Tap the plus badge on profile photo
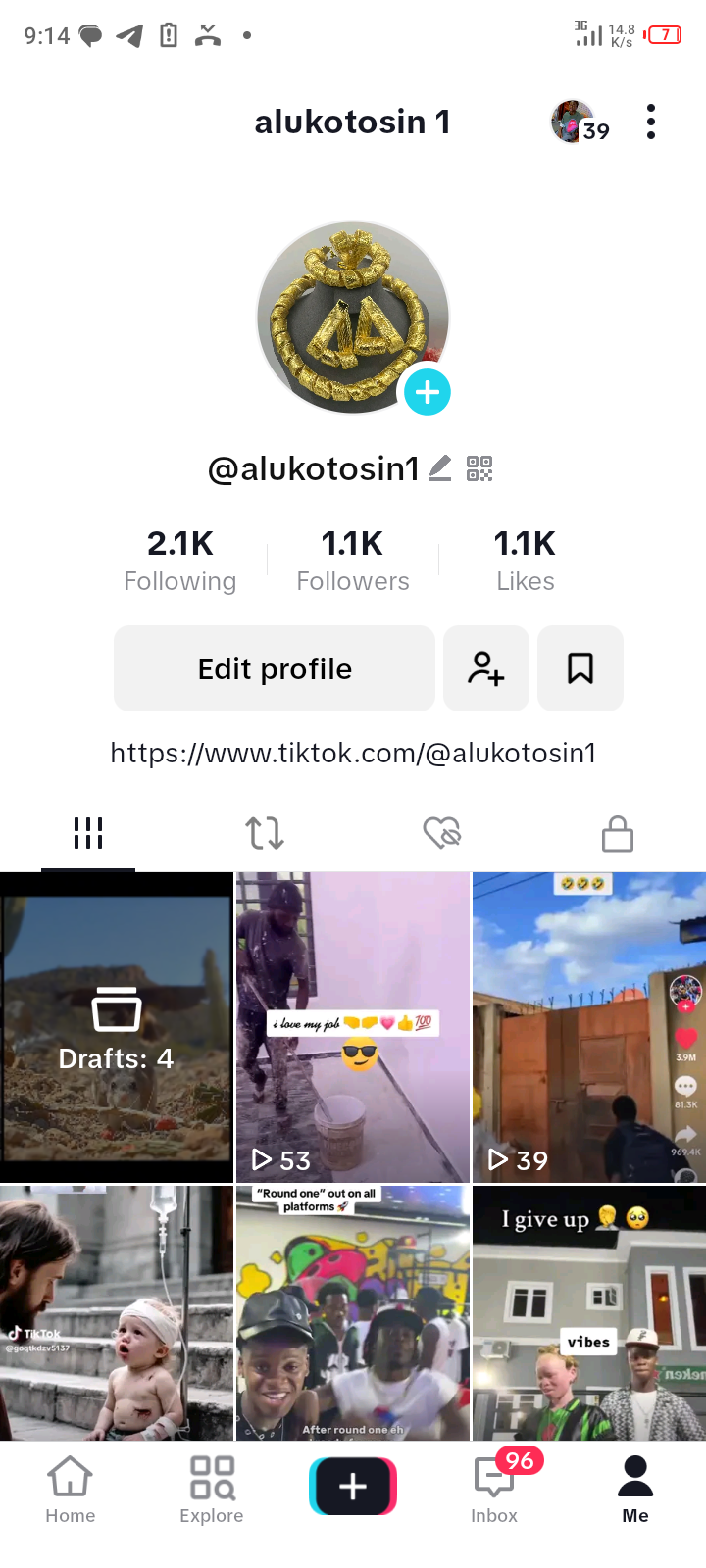The height and width of the screenshot is (1568, 706). (428, 392)
